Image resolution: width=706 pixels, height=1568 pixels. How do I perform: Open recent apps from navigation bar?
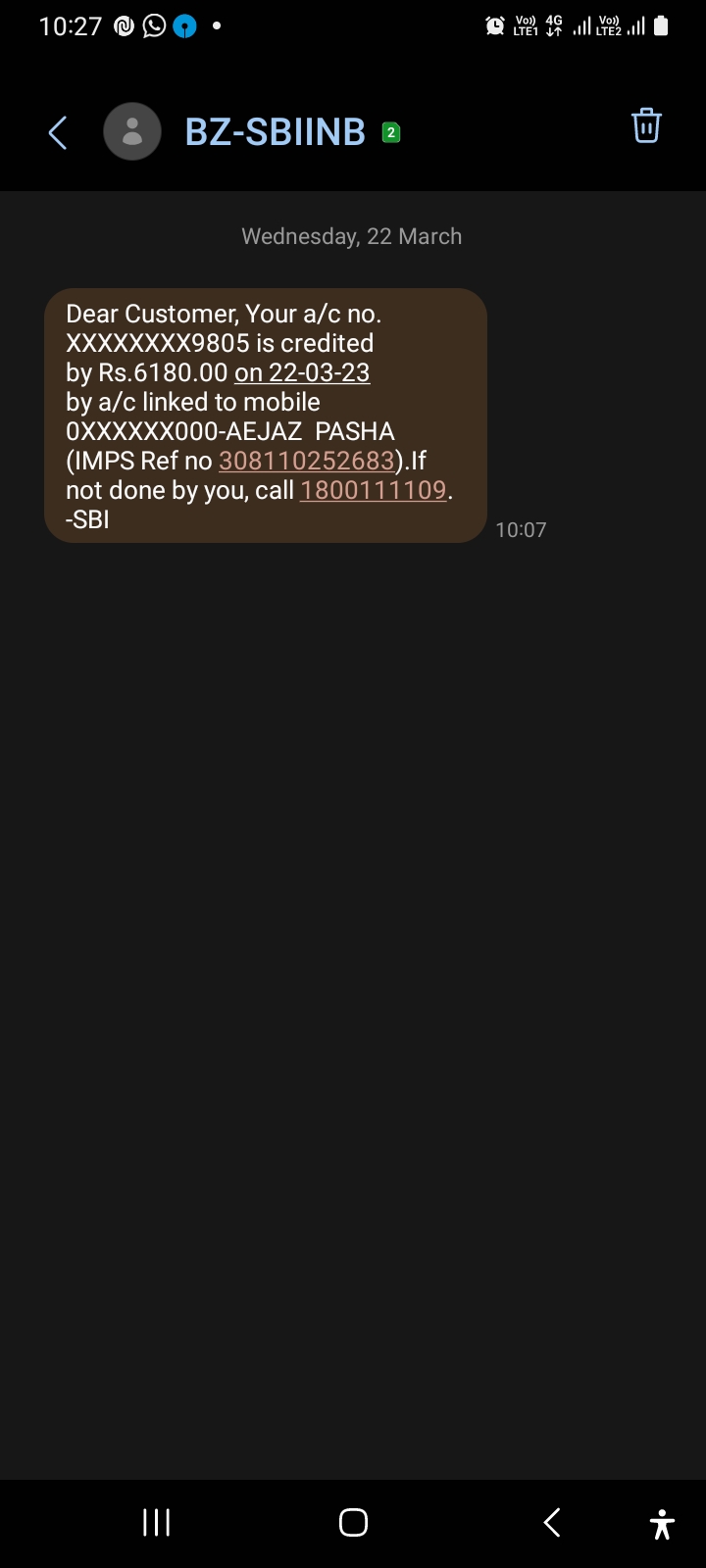157,1522
